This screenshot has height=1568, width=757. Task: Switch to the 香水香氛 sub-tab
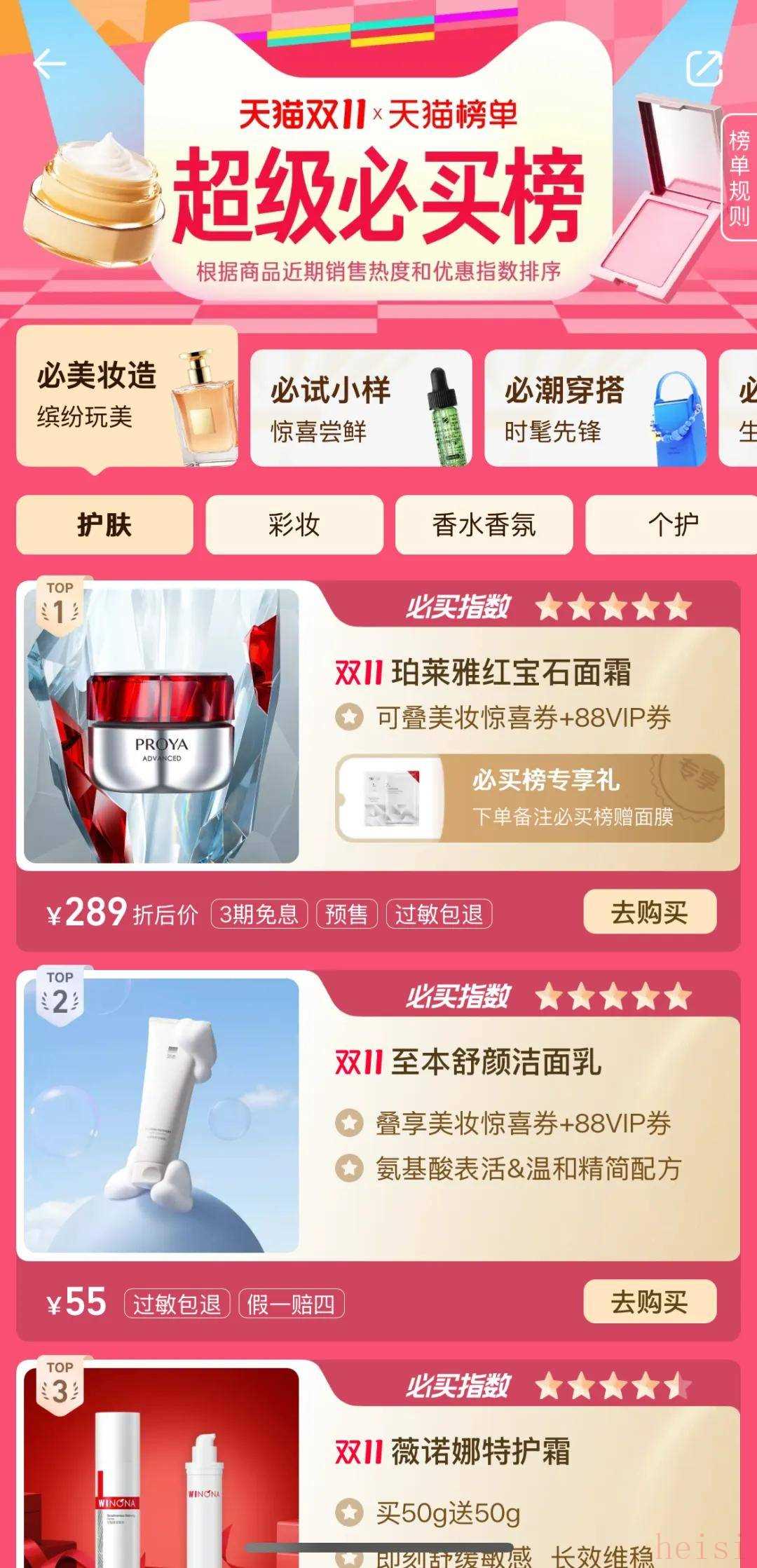point(484,525)
